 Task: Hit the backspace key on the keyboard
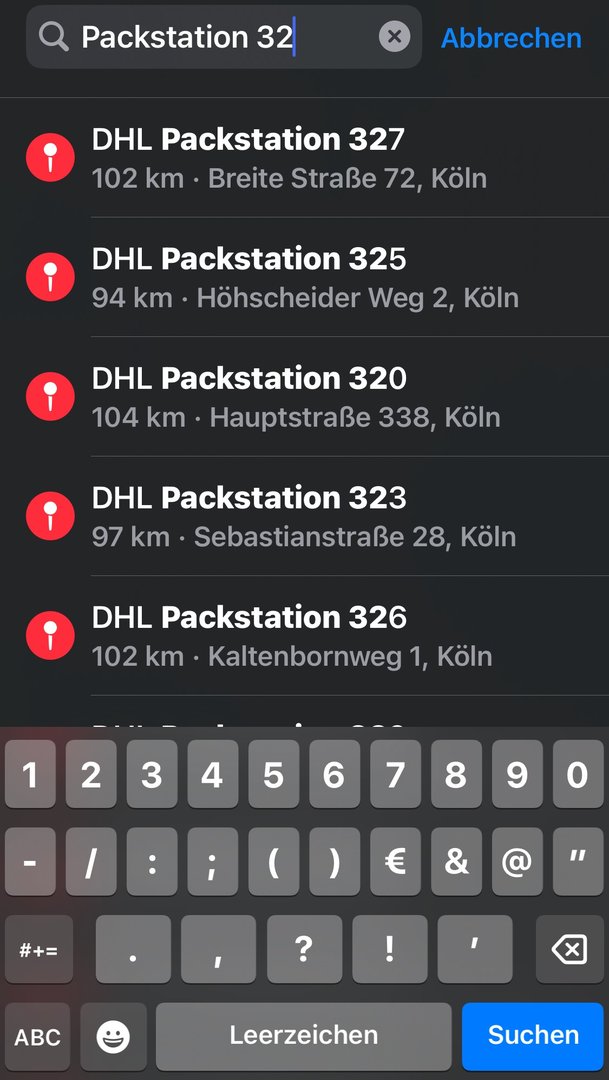click(x=569, y=949)
